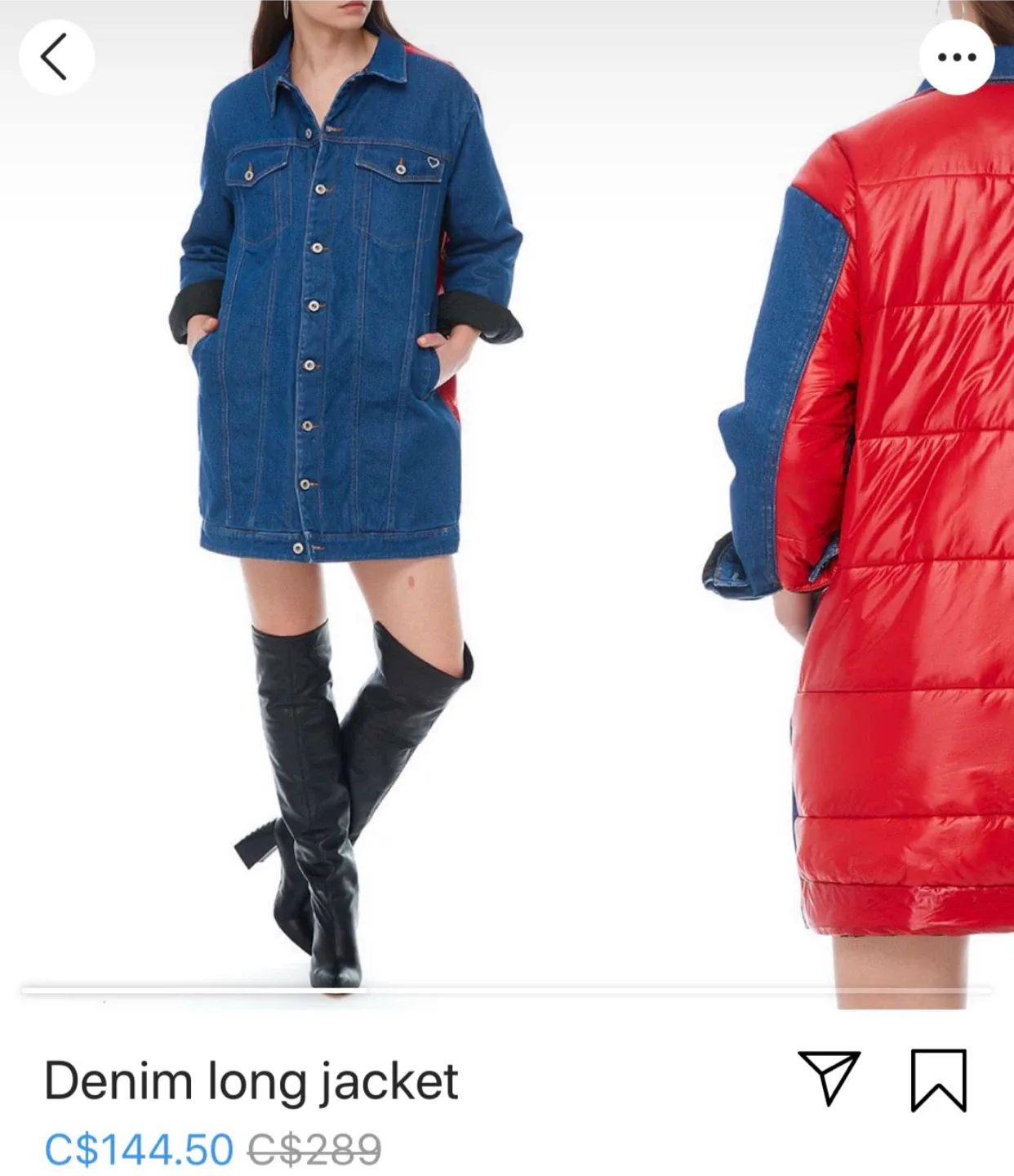Go back using the back arrow
1014x1176 pixels.
click(x=56, y=57)
